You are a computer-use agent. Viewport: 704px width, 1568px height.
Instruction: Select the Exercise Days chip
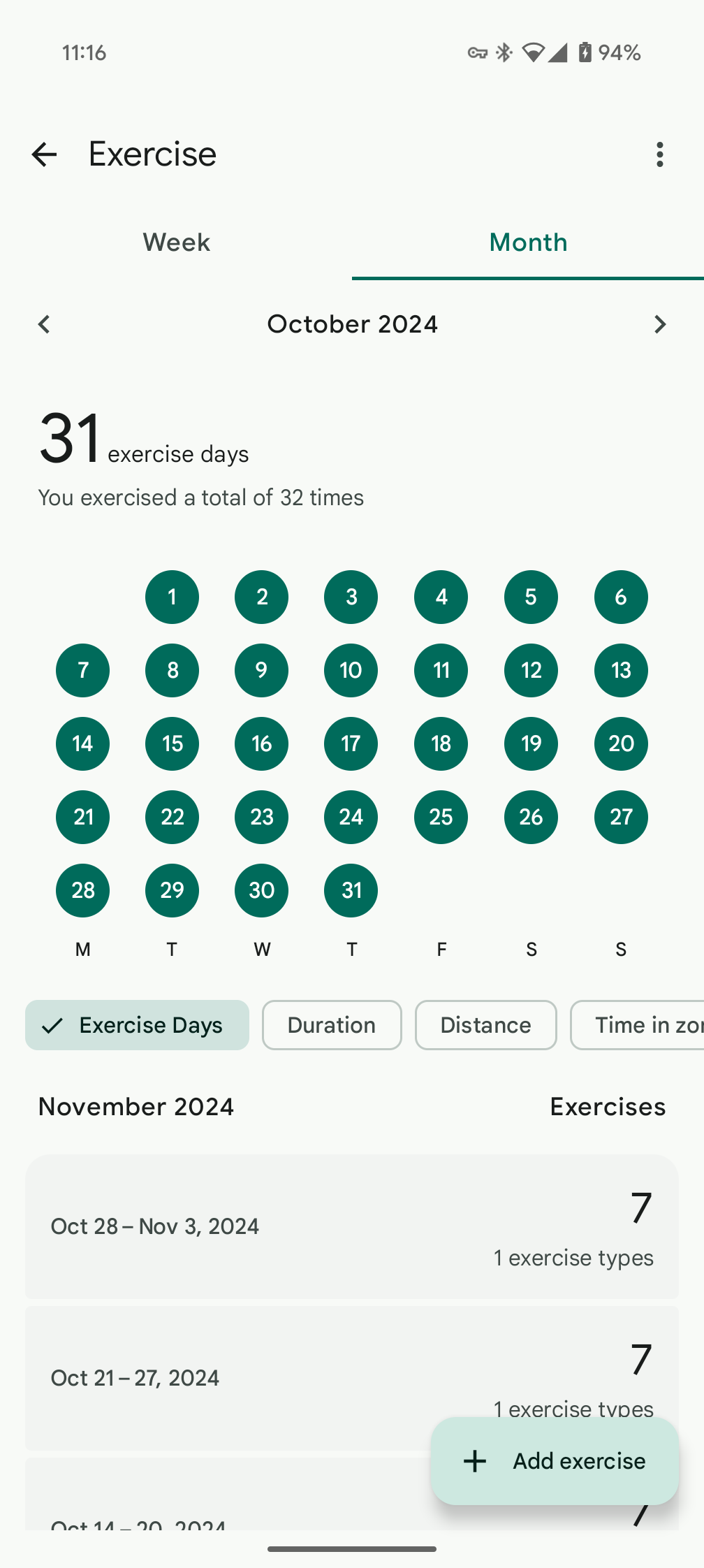(137, 1025)
